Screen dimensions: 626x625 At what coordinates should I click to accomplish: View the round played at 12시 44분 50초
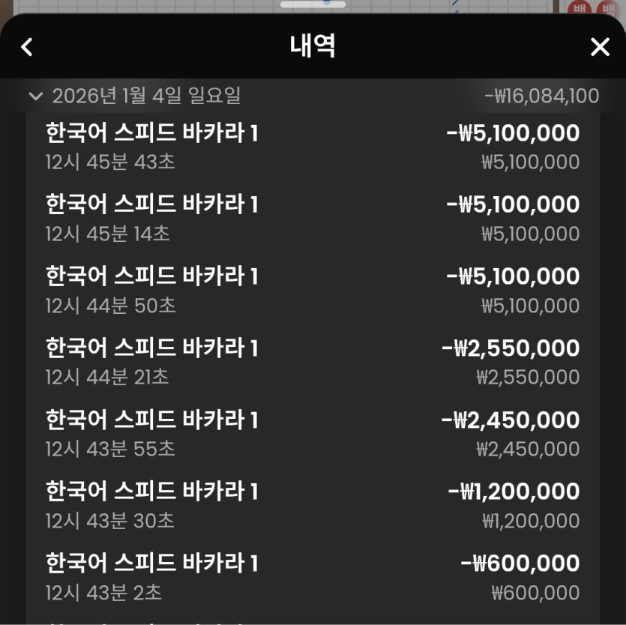(x=312, y=290)
